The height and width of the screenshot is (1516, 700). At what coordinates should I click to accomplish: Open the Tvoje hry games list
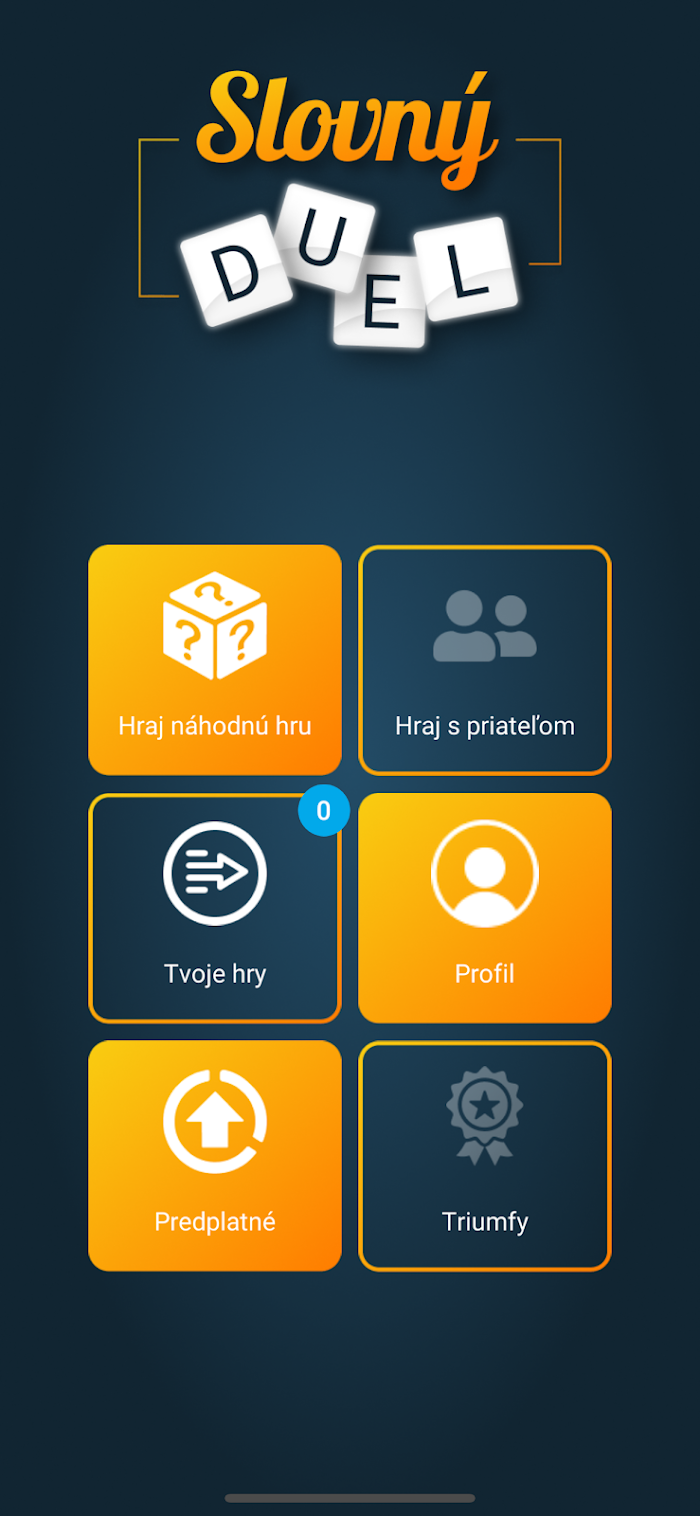(x=215, y=908)
